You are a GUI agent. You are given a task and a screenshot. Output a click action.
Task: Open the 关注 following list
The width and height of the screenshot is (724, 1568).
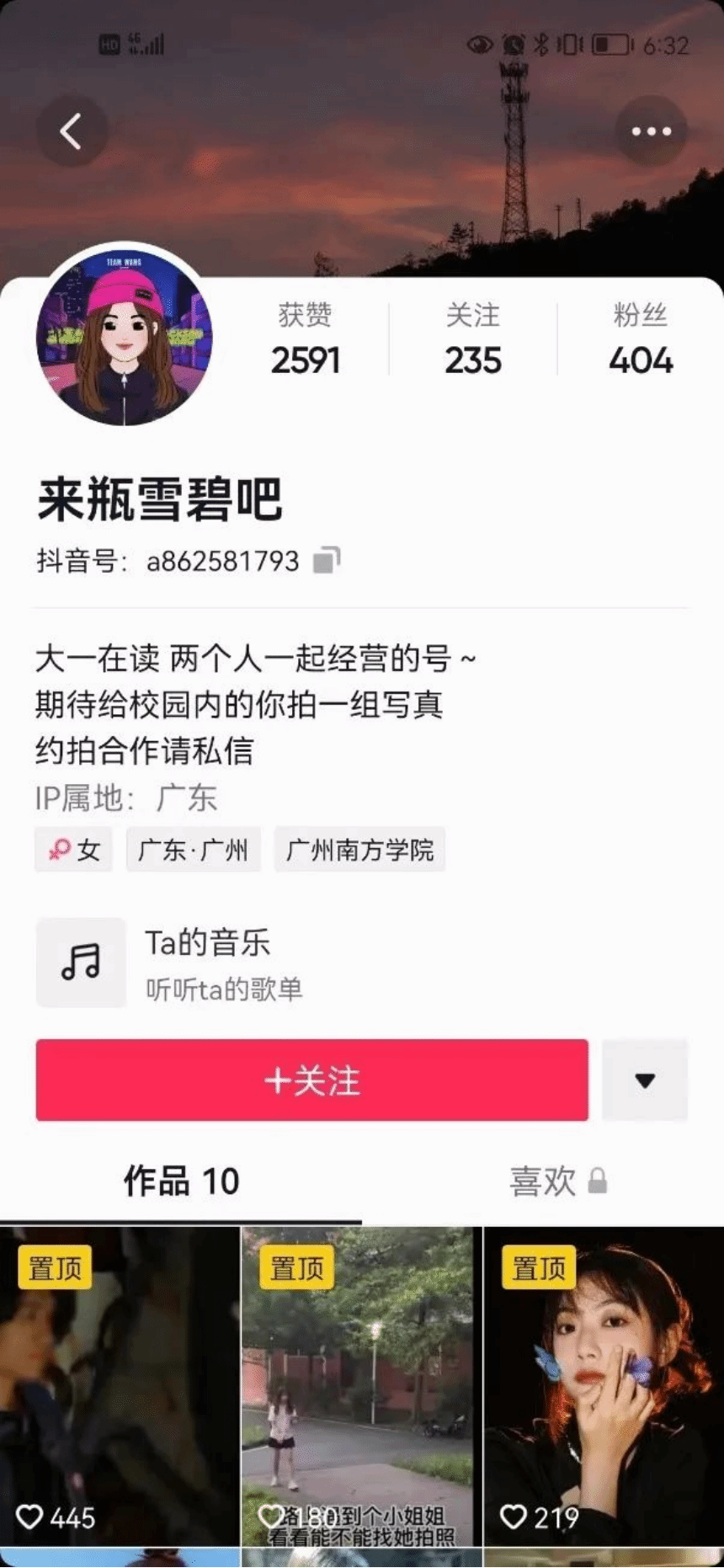coord(473,339)
